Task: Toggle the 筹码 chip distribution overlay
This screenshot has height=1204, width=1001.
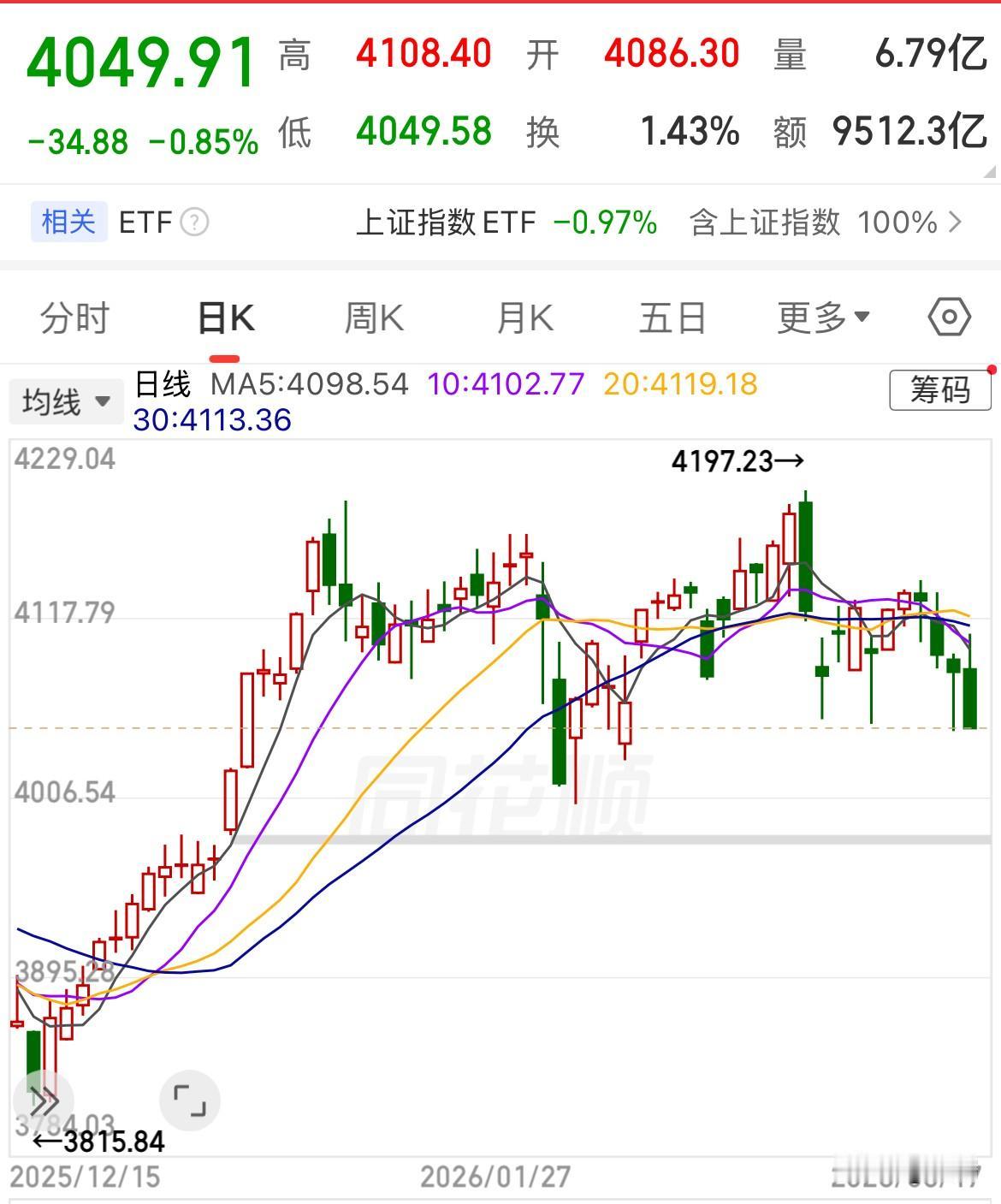Action: [x=939, y=391]
